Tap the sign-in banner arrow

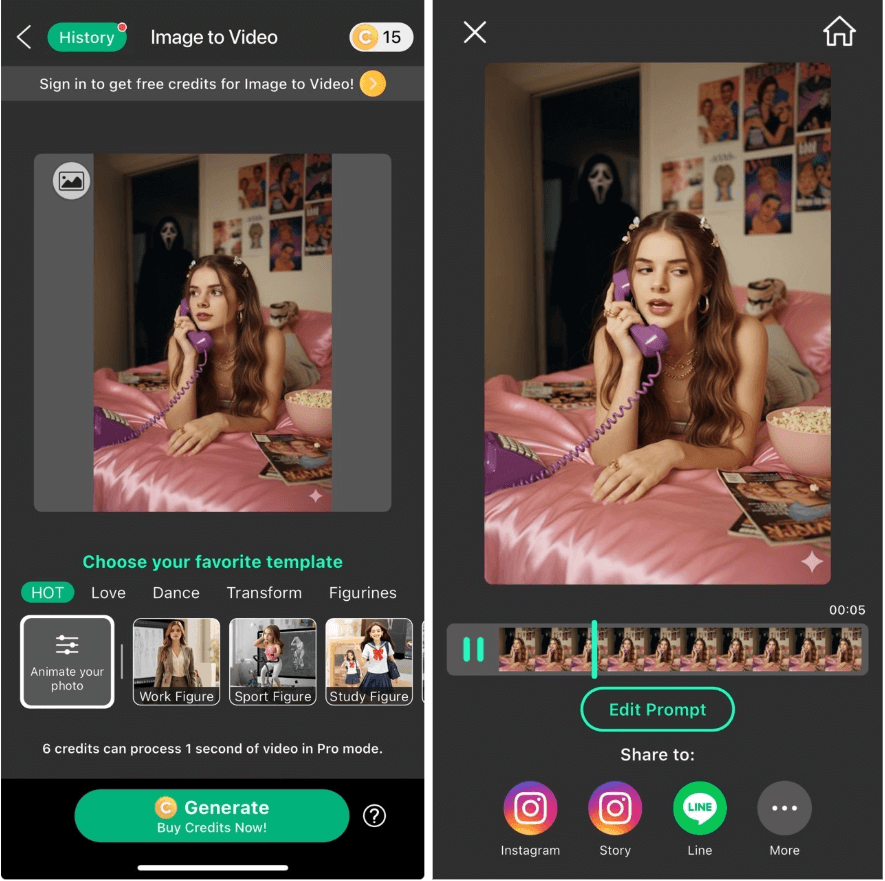(x=372, y=84)
